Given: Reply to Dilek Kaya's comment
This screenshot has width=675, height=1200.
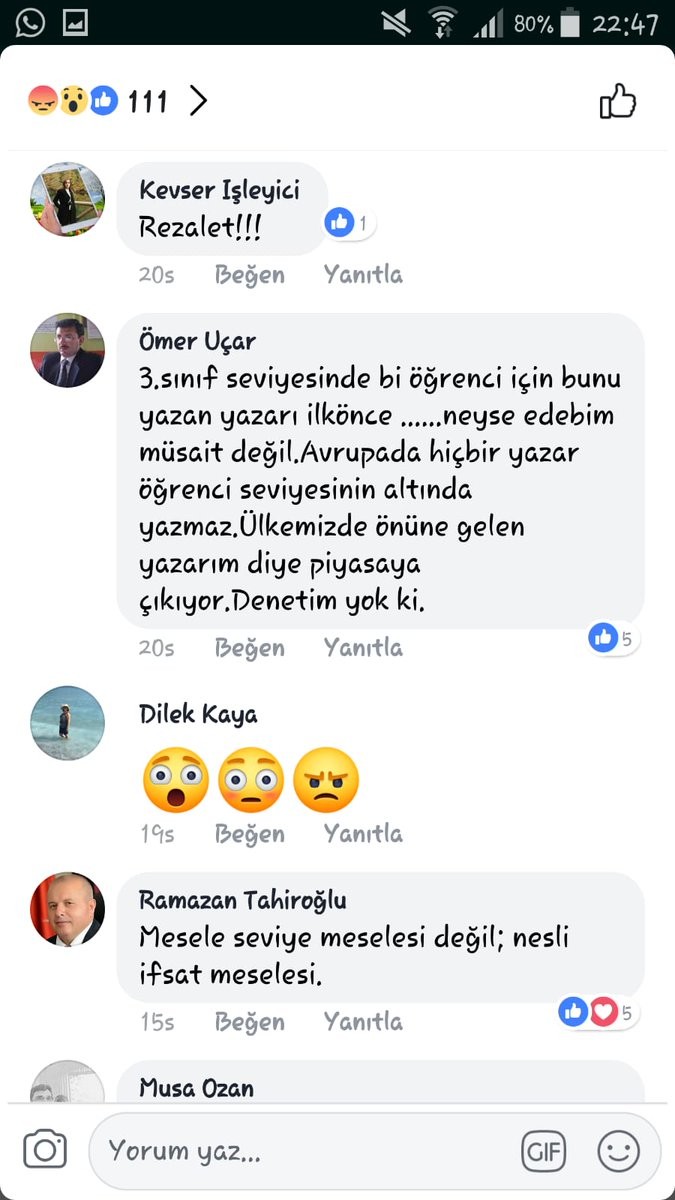Looking at the screenshot, I should (363, 834).
